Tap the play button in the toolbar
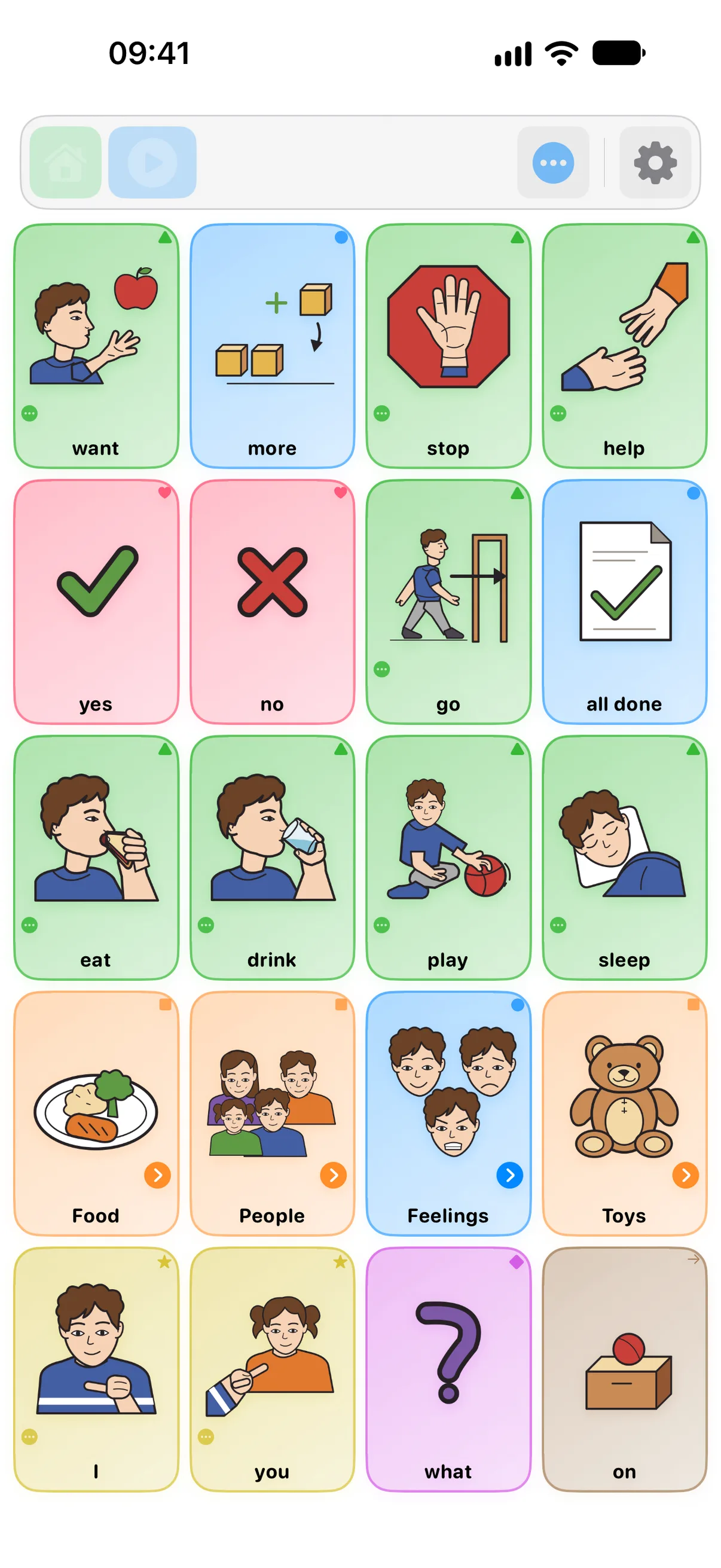This screenshot has width=721, height=1568. click(152, 163)
